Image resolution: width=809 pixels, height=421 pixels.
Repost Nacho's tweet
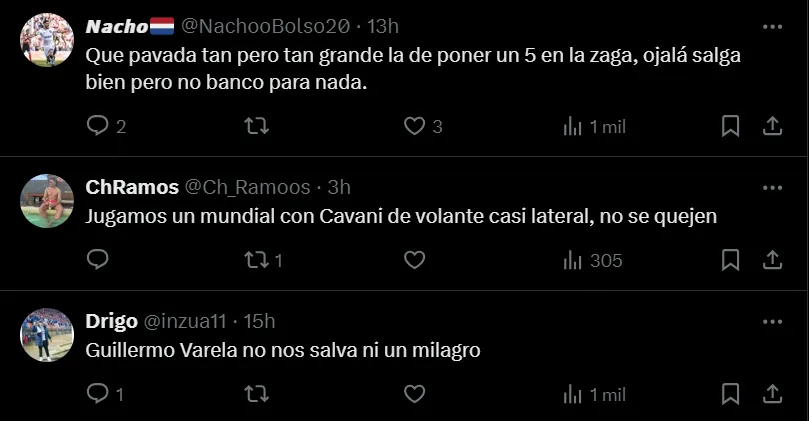256,126
